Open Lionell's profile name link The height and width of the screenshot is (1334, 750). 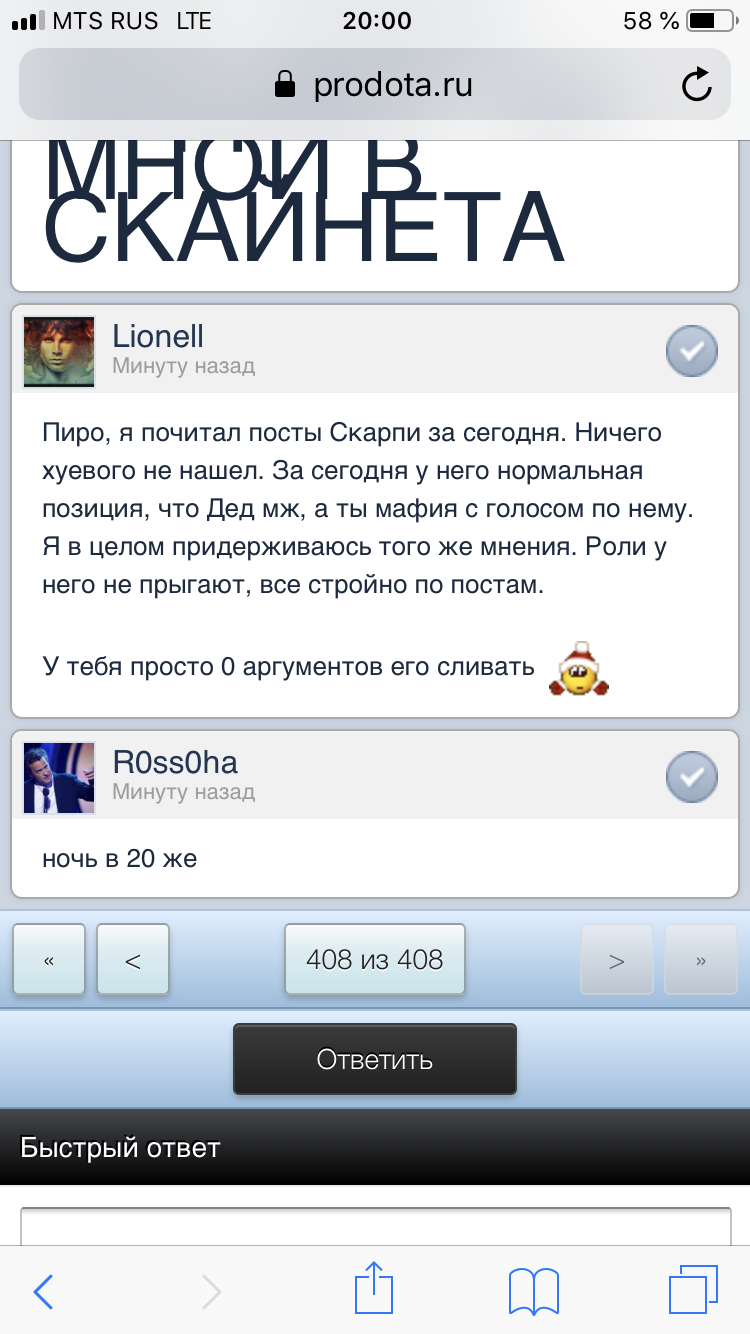click(x=158, y=336)
